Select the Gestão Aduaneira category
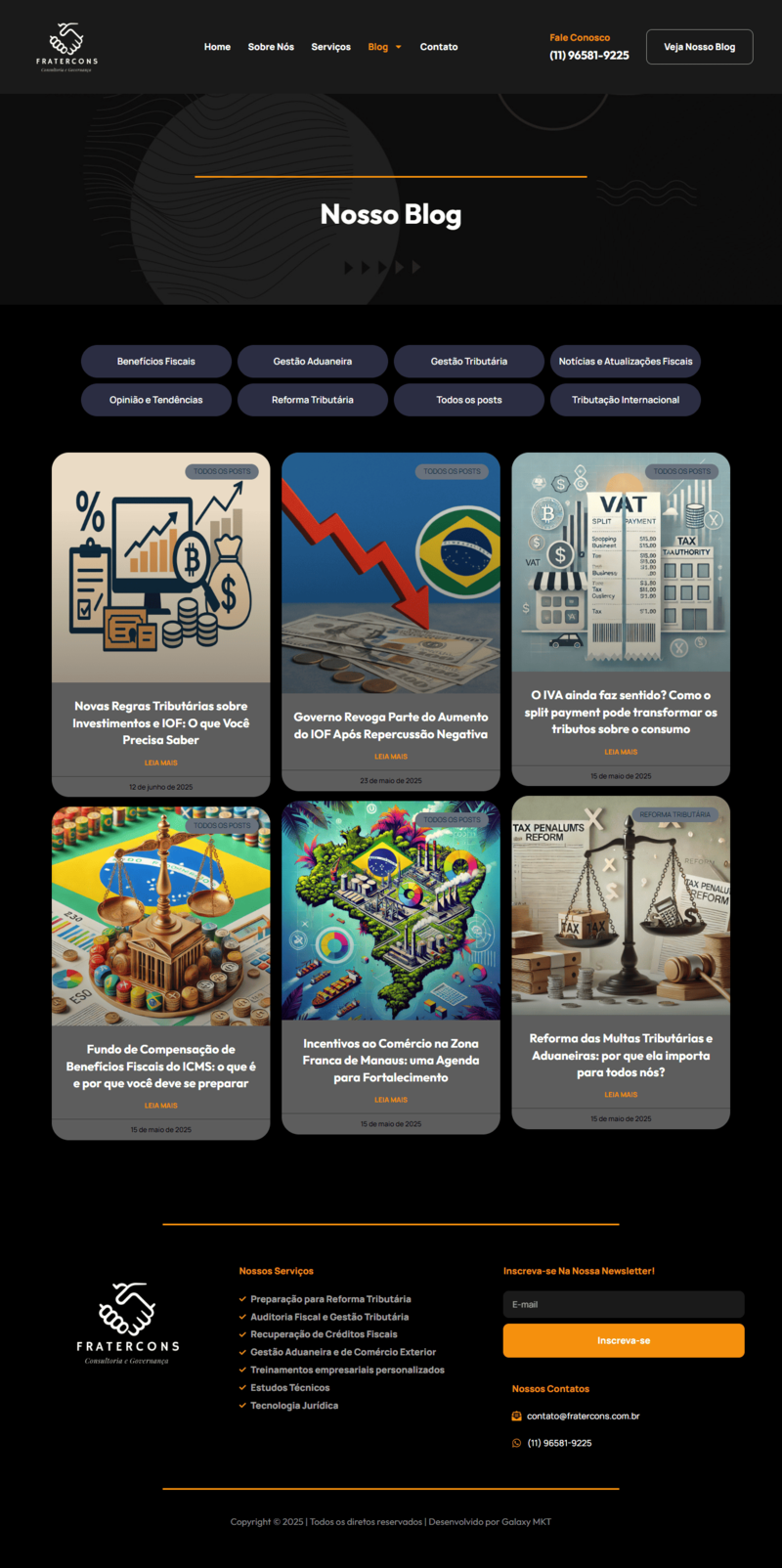The width and height of the screenshot is (782, 1568). tap(313, 362)
